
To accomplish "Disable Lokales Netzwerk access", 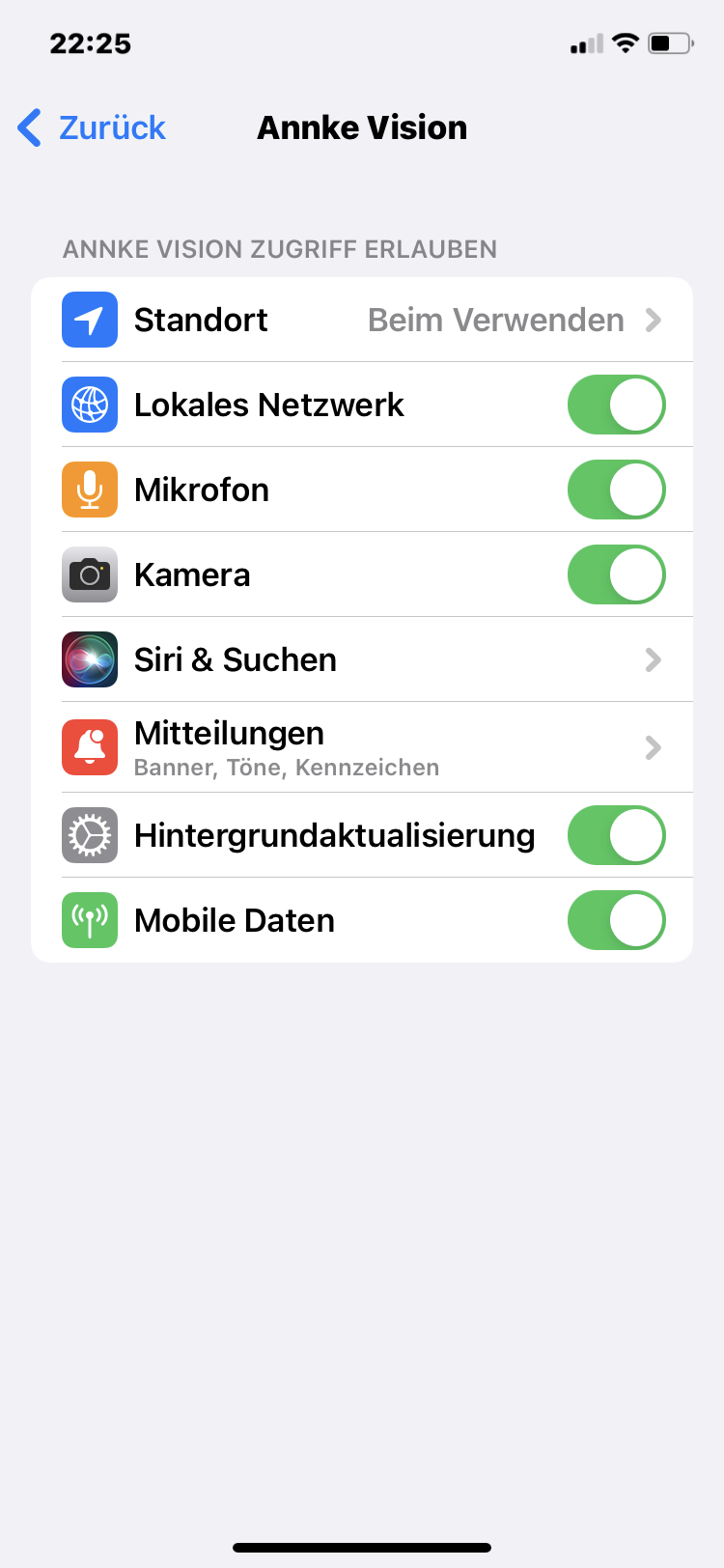I will point(616,405).
